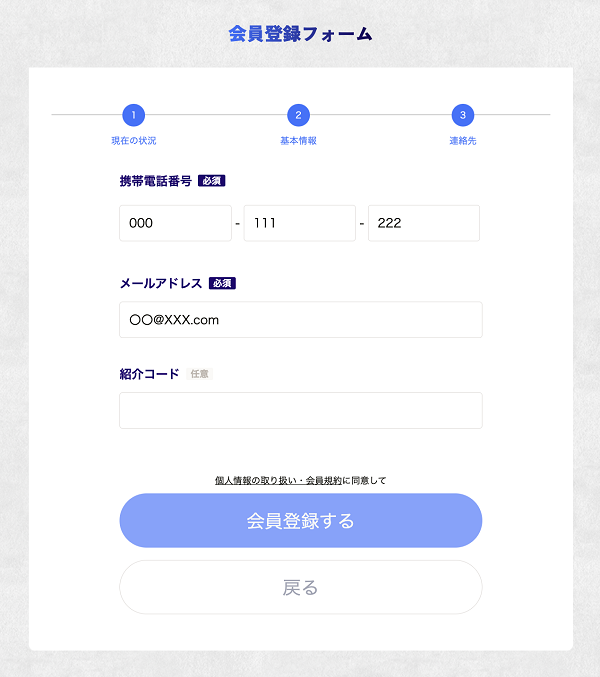
Task: Submit with the 会員登録する button
Action: coord(300,521)
